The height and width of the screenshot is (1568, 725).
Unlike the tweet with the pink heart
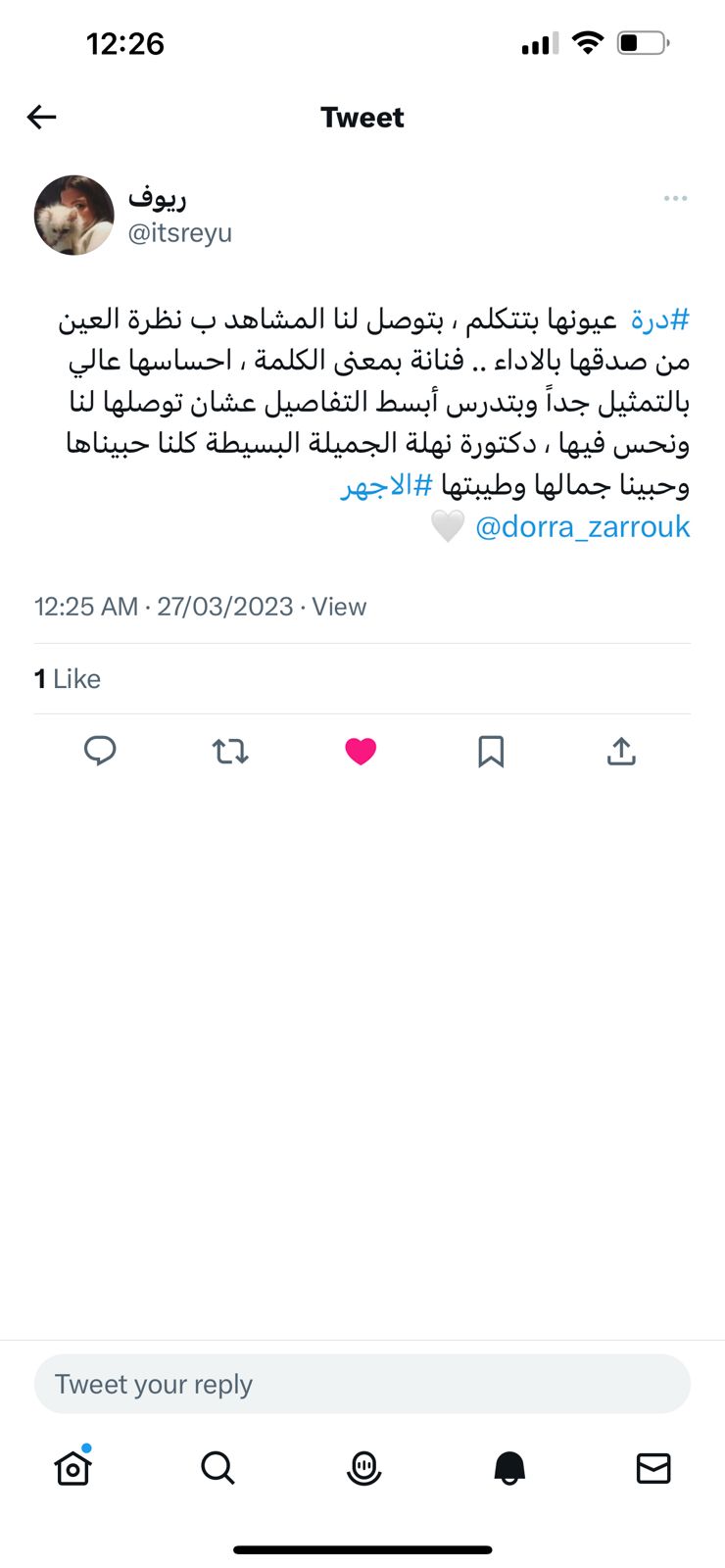[x=361, y=752]
